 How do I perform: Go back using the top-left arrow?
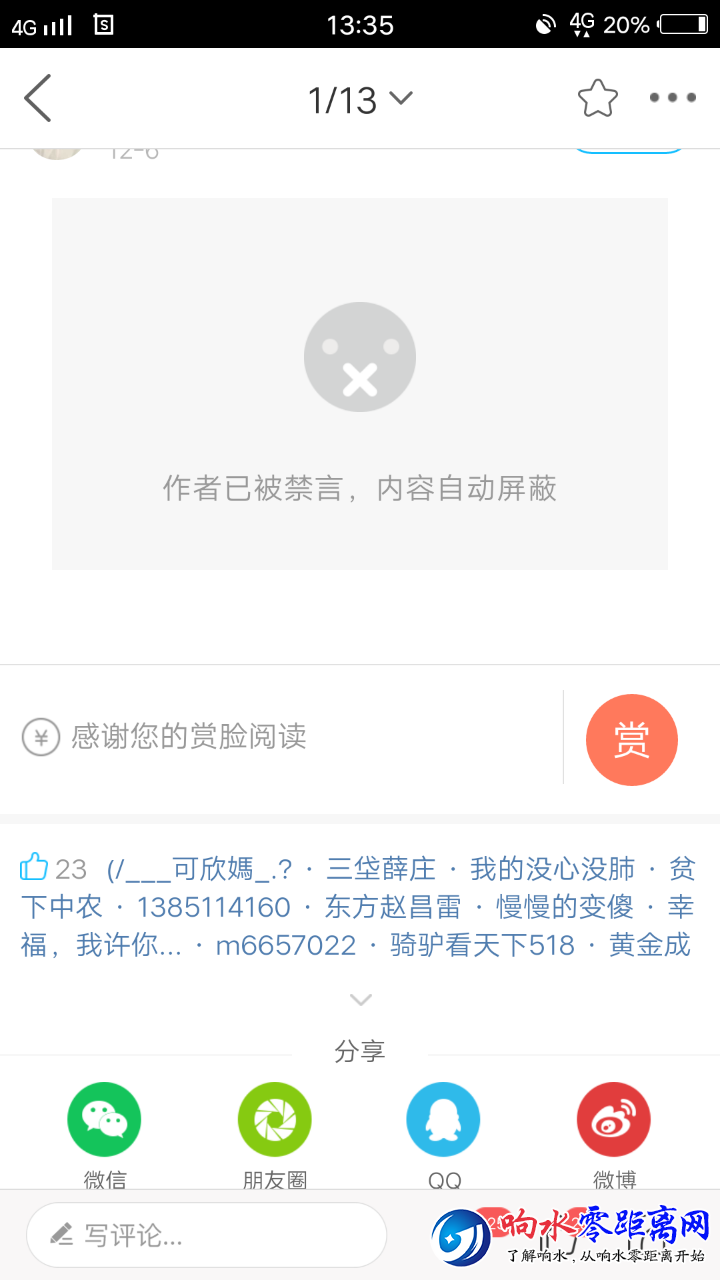[38, 98]
